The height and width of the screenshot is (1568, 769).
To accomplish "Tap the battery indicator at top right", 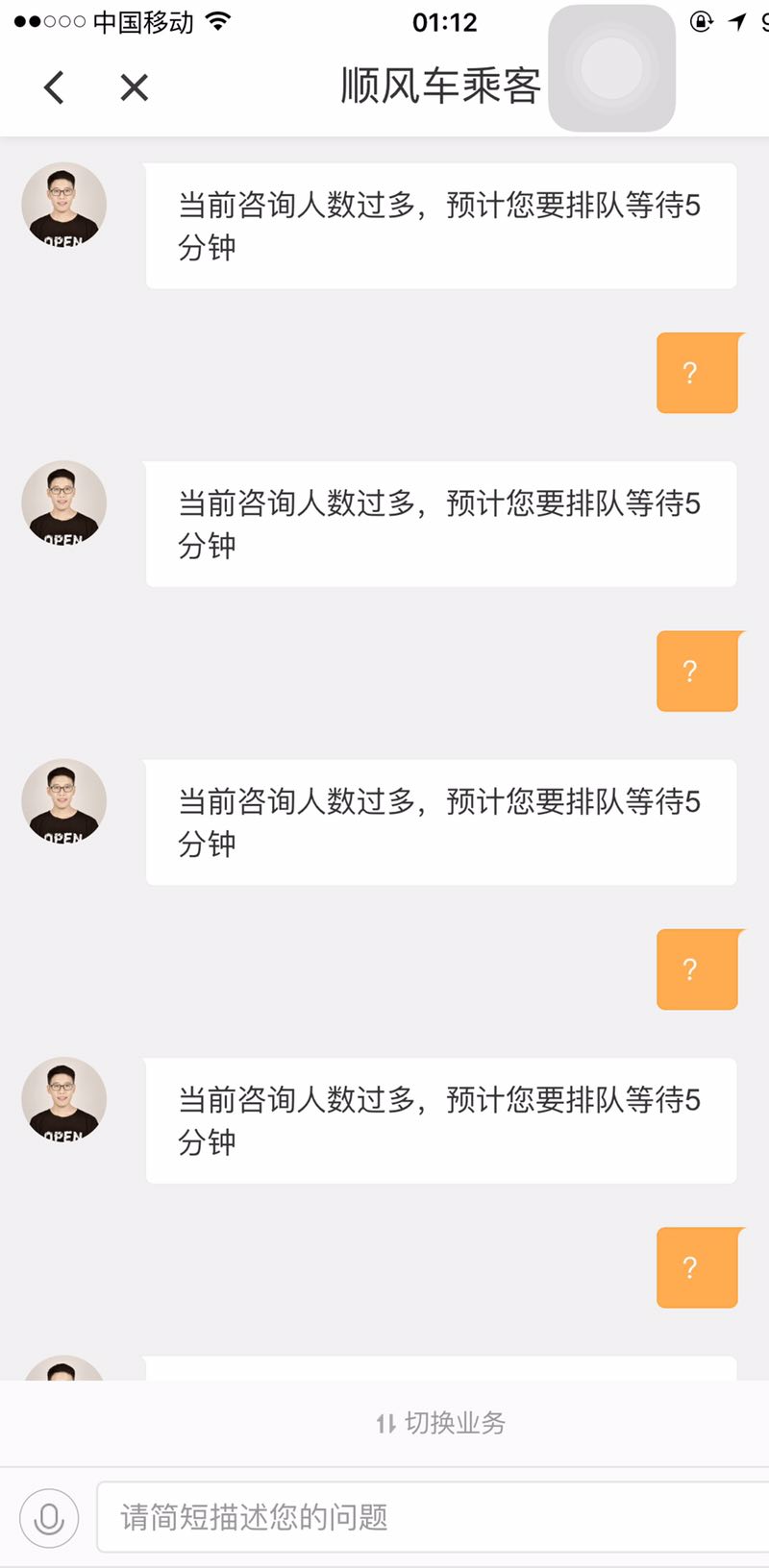I will (x=762, y=21).
